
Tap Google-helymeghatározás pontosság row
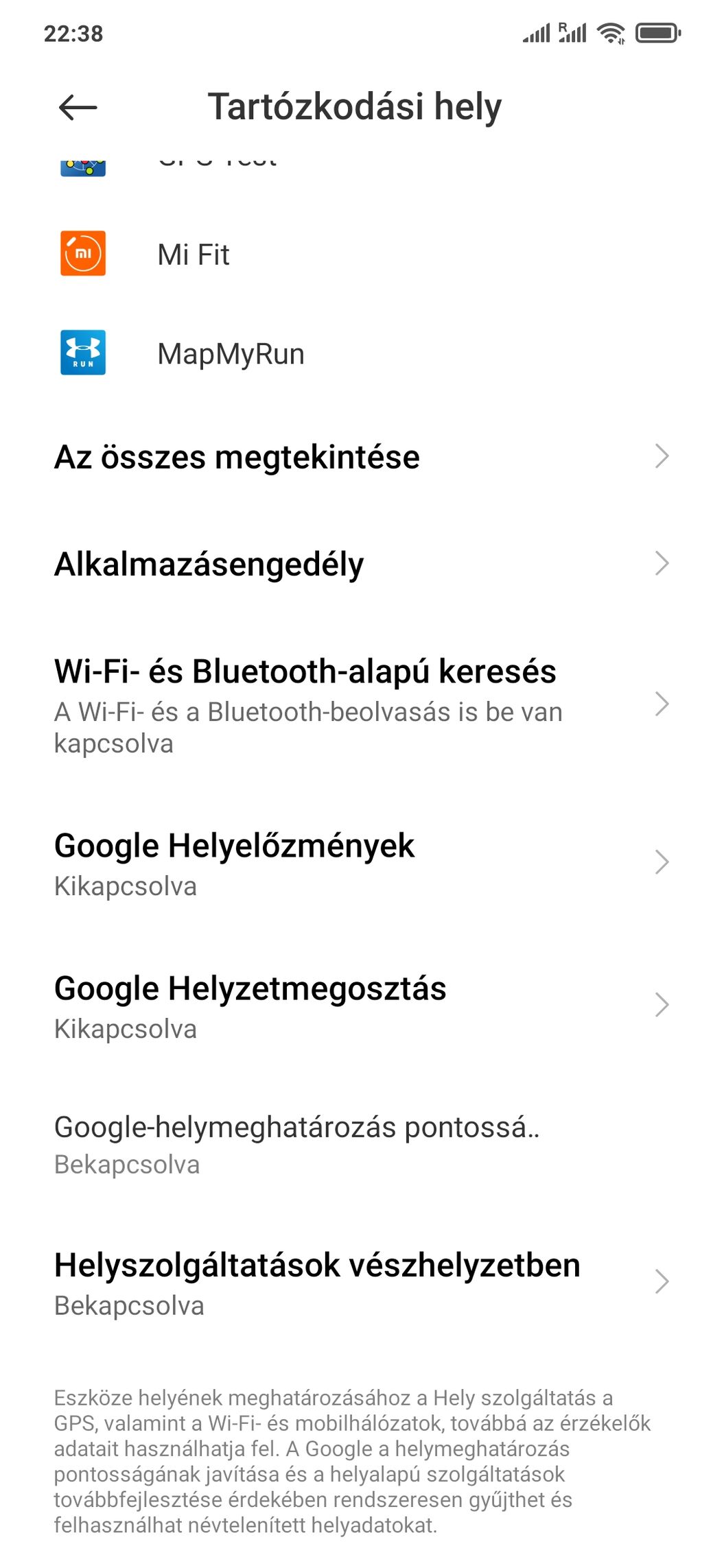pyautogui.click(x=362, y=1144)
